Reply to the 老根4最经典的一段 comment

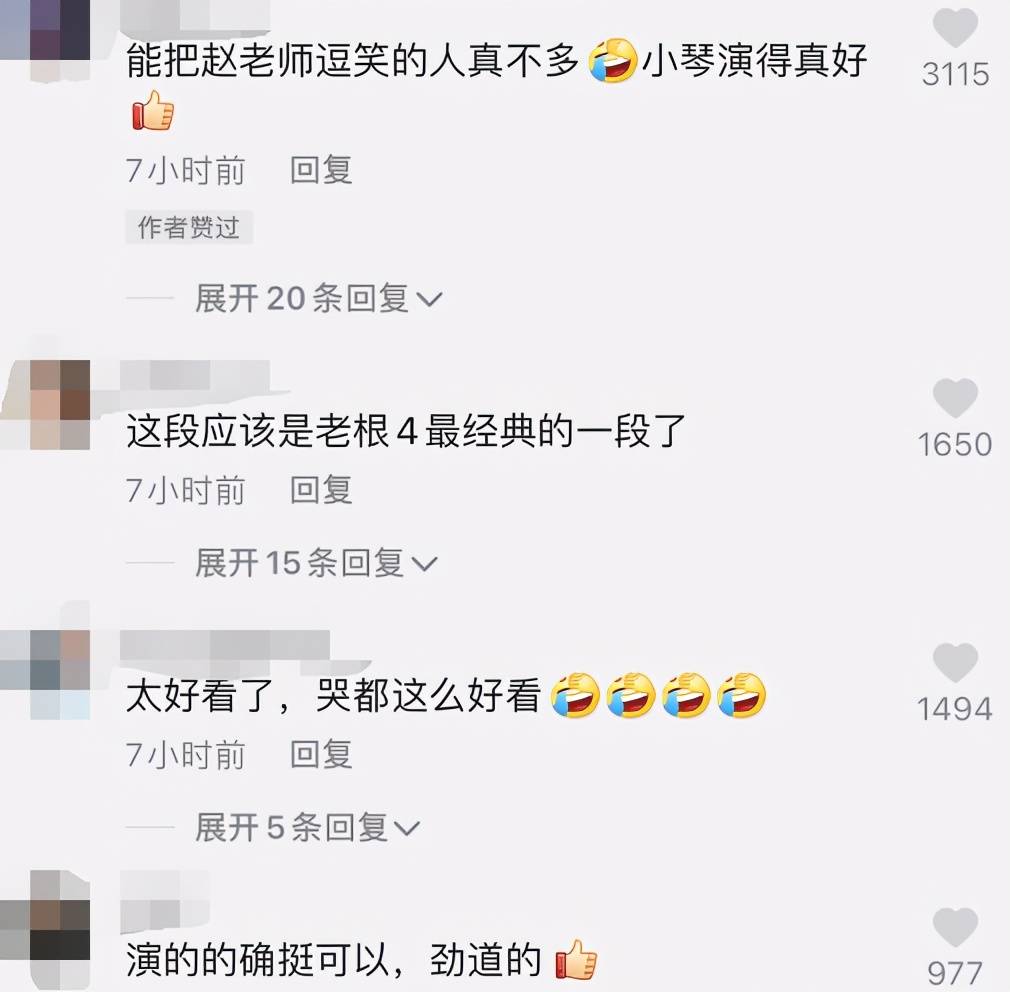point(321,490)
